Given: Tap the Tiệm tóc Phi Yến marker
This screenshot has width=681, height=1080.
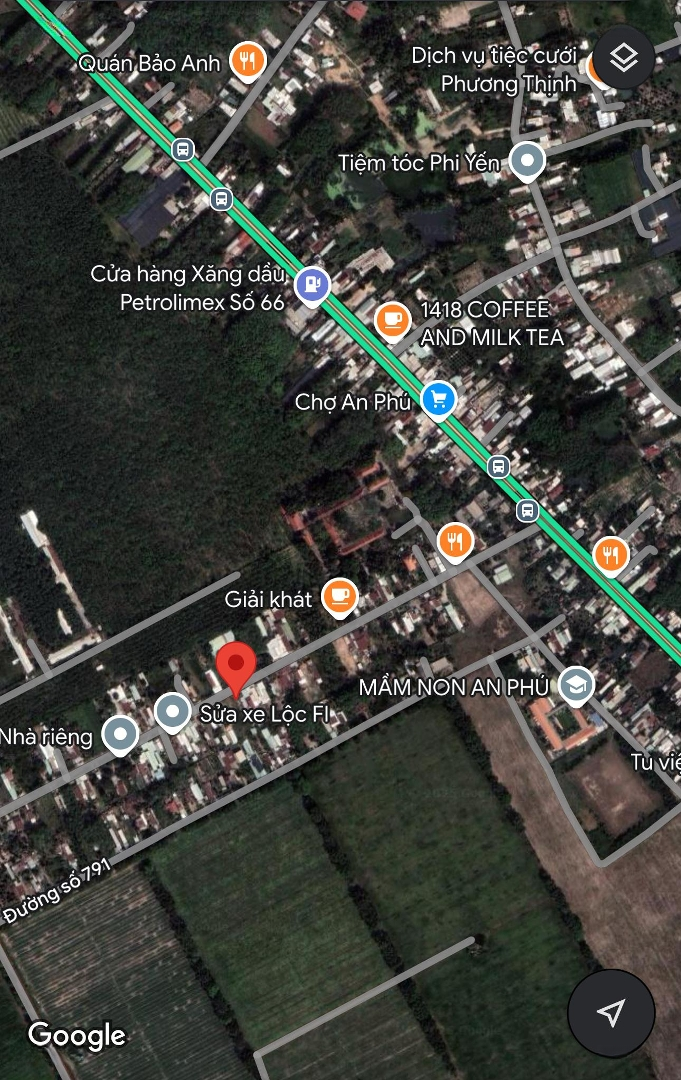Looking at the screenshot, I should [x=527, y=160].
